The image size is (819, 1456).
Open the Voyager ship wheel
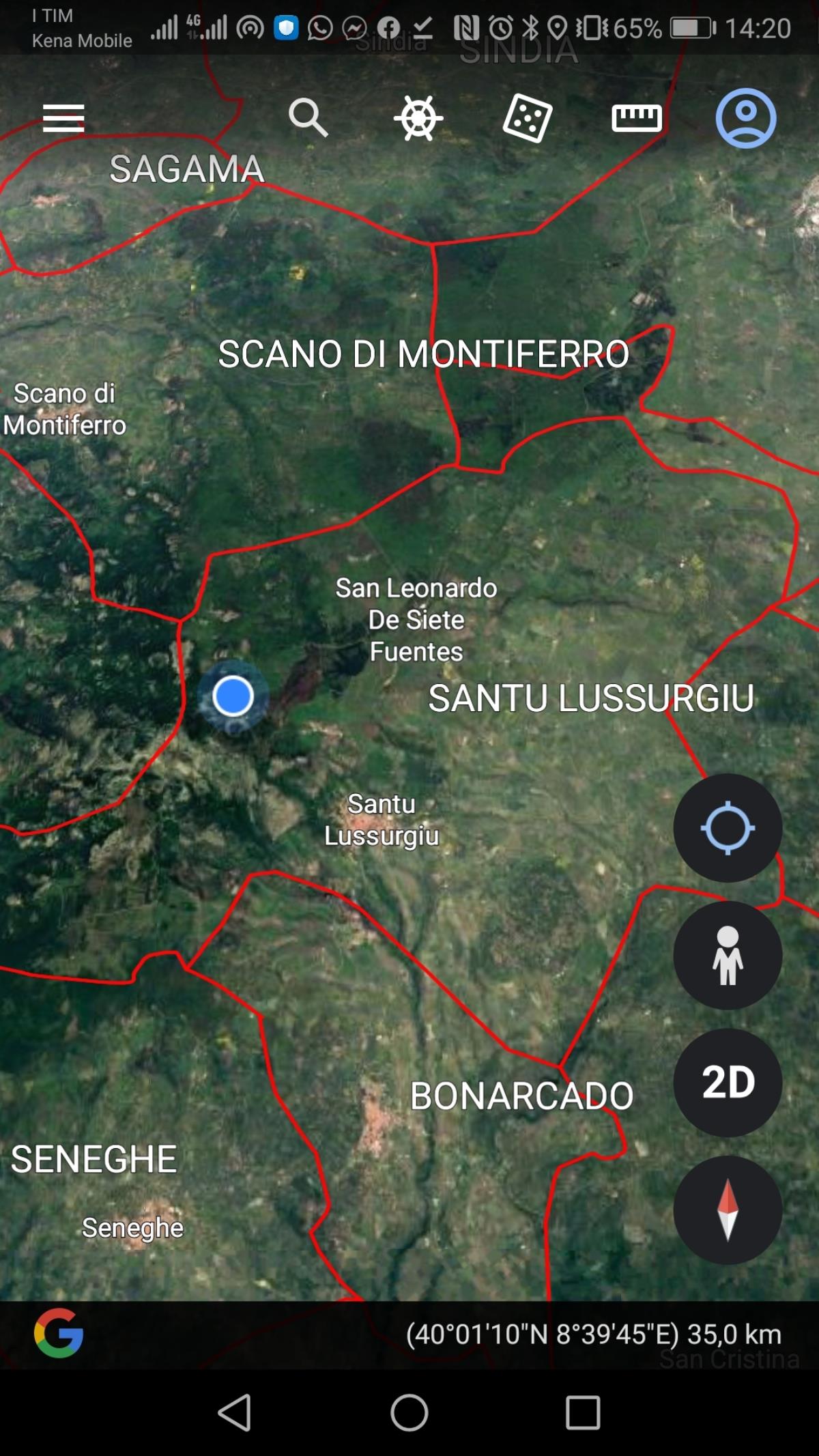pos(418,118)
